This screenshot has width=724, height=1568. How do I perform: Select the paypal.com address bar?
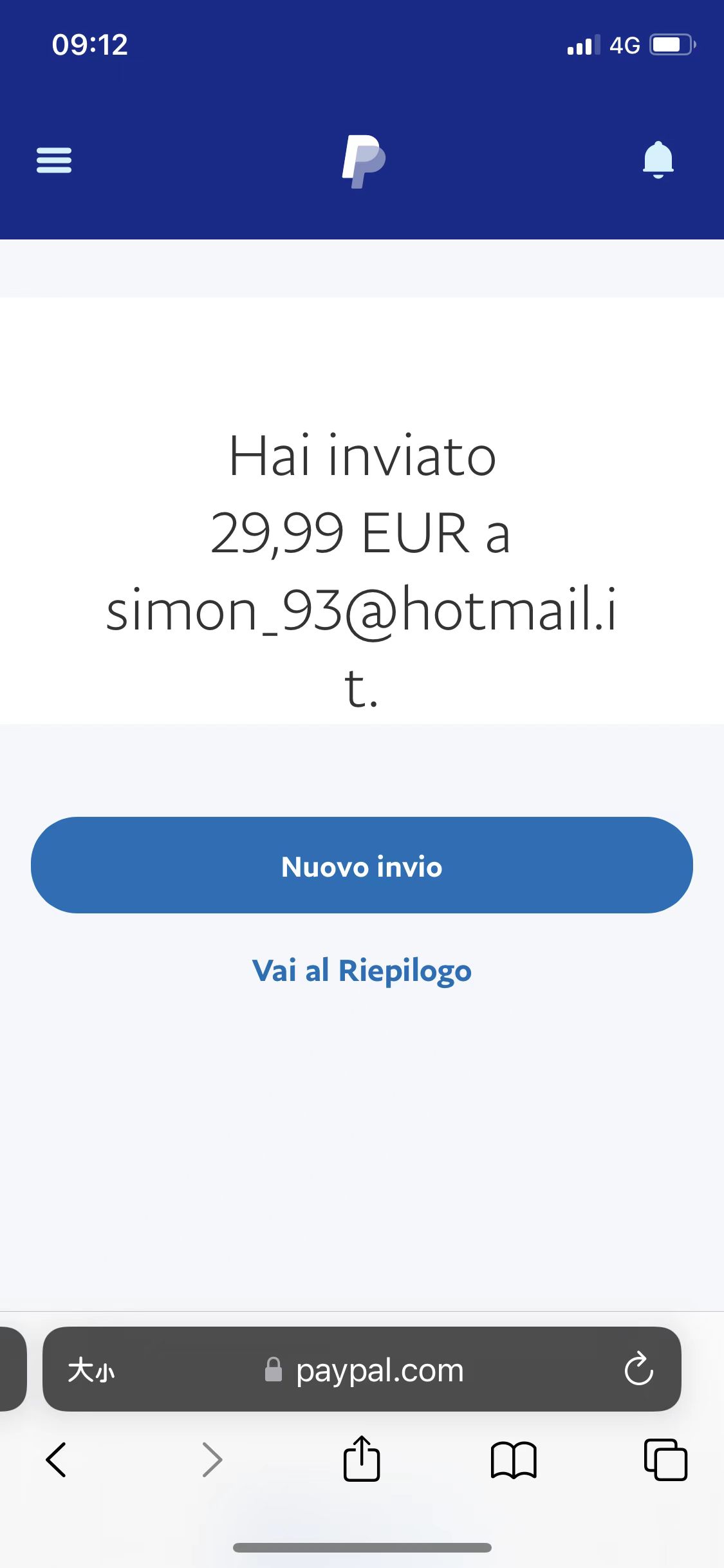pos(364,1370)
